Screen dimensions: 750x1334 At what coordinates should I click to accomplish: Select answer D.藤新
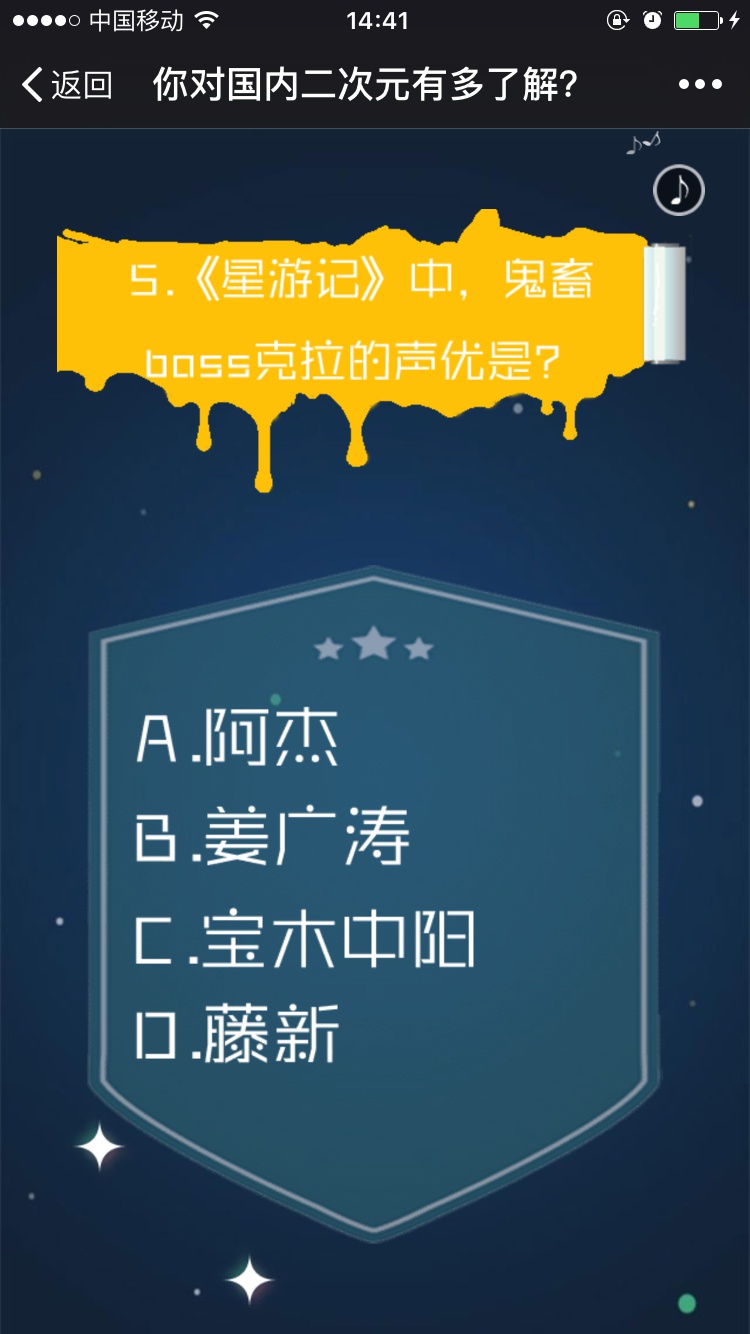pos(238,1035)
